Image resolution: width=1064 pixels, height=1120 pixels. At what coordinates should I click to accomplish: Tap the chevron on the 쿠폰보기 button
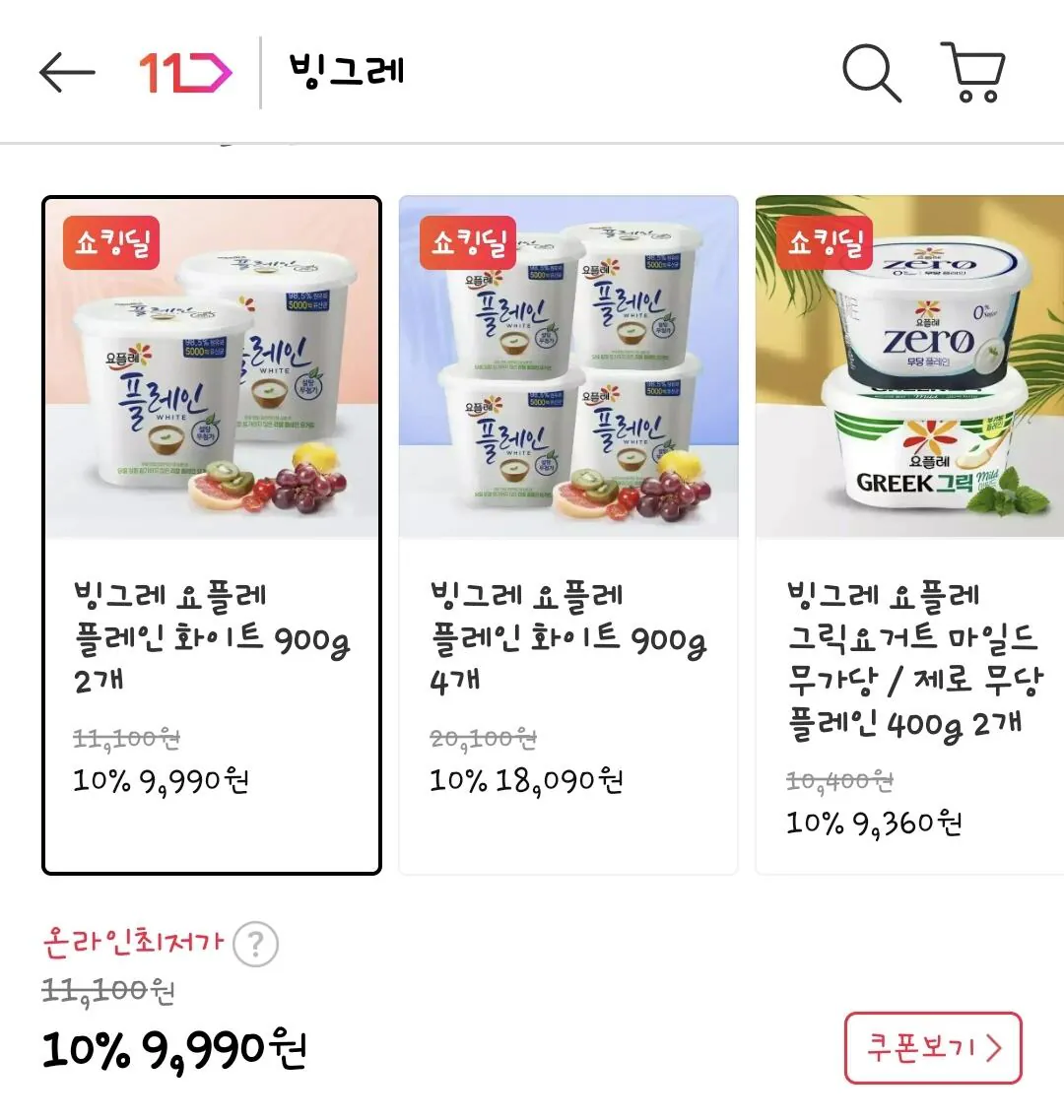click(x=995, y=1048)
